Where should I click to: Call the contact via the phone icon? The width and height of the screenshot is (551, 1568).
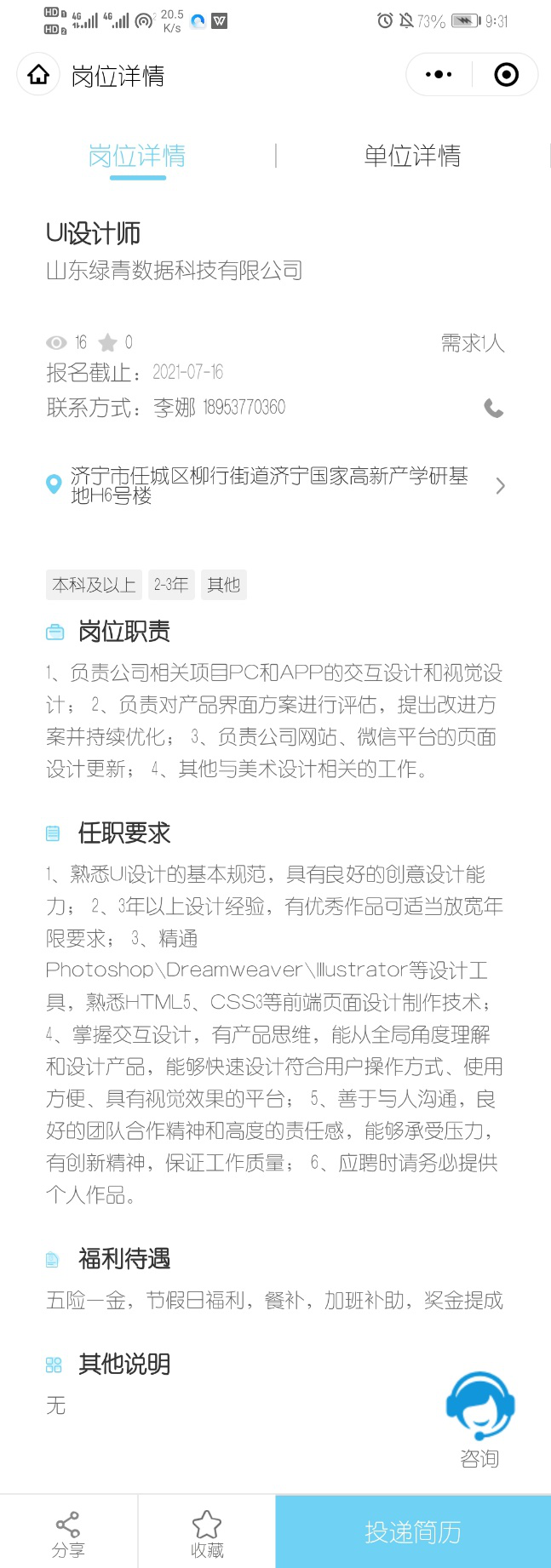point(493,408)
